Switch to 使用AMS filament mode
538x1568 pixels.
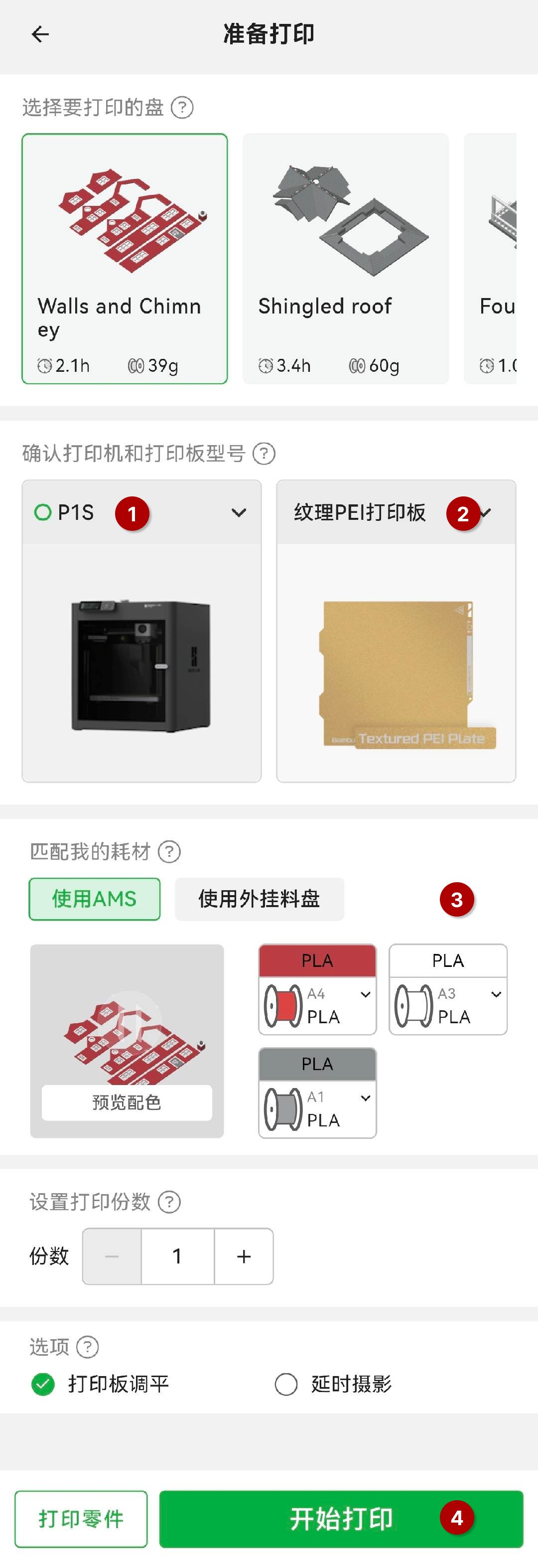pyautogui.click(x=94, y=899)
